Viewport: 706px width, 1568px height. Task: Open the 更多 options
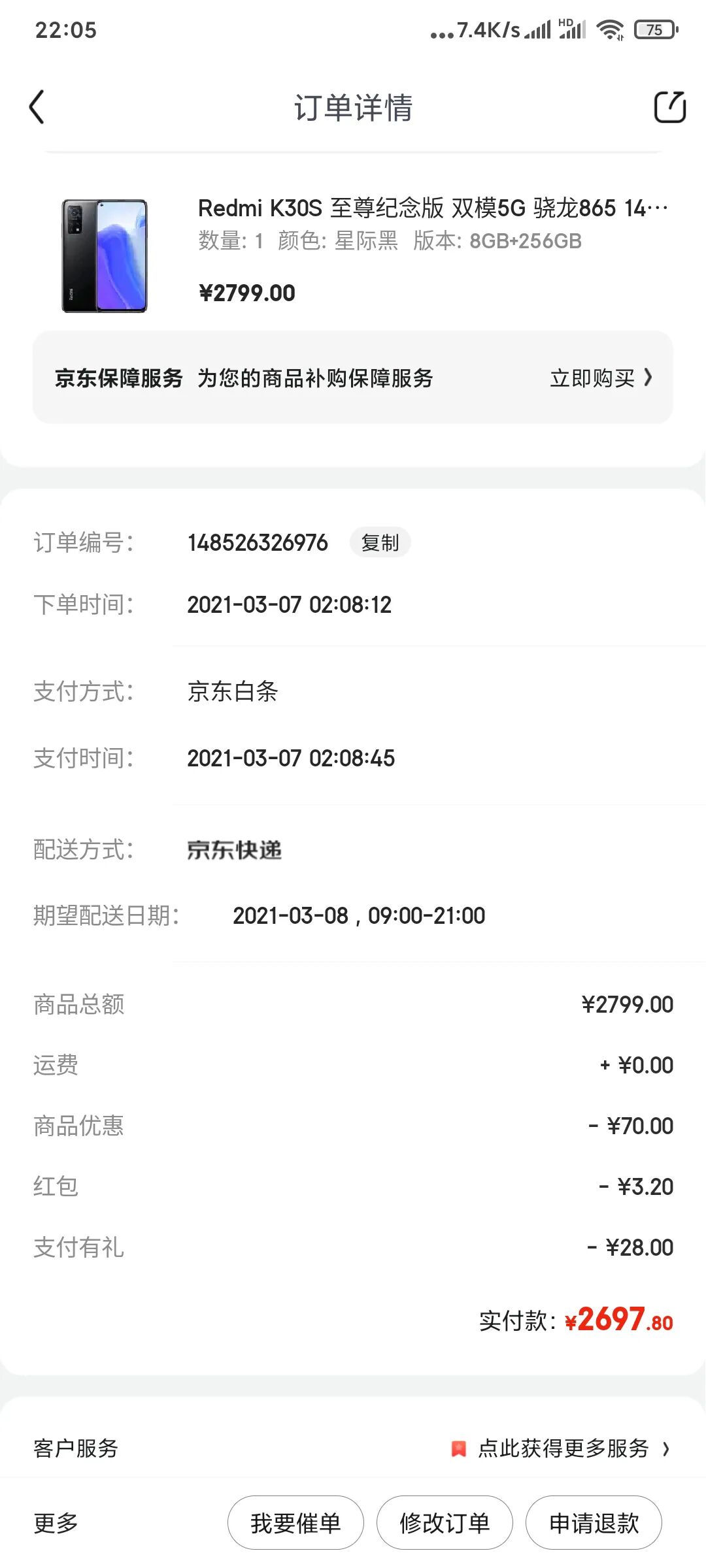pyautogui.click(x=56, y=1523)
